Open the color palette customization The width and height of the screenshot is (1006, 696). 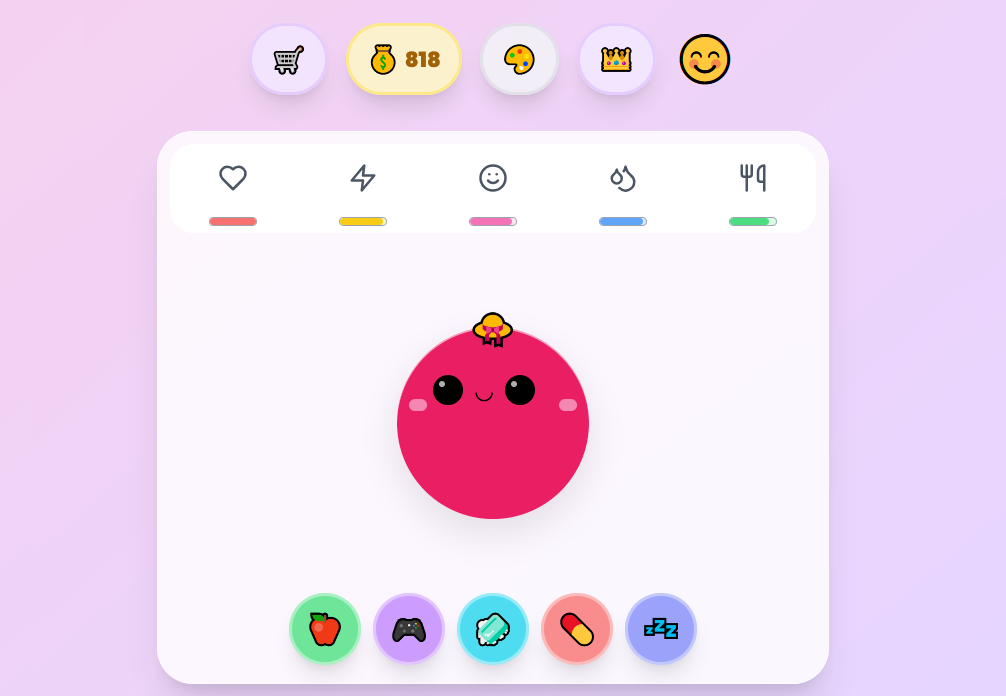[x=519, y=60]
